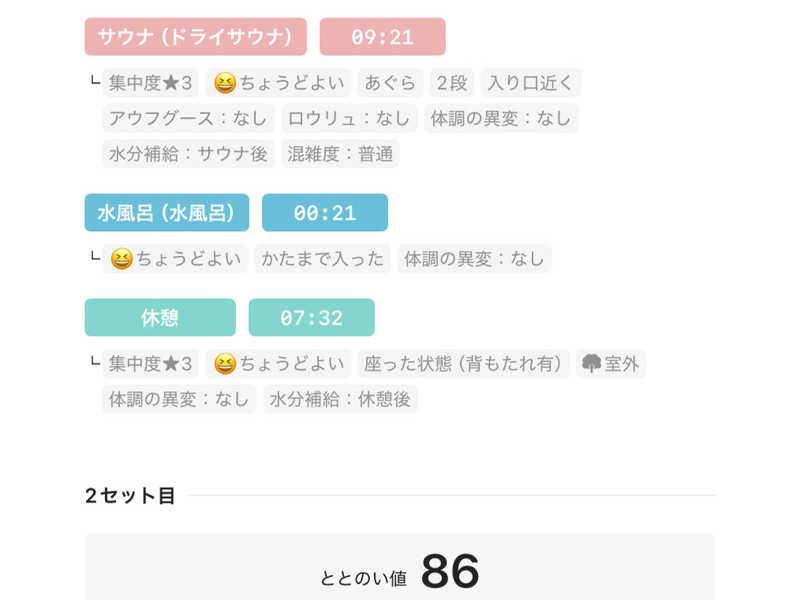Open the 水風呂 (水風呂) entry
This screenshot has height=600, width=800.
tap(167, 212)
